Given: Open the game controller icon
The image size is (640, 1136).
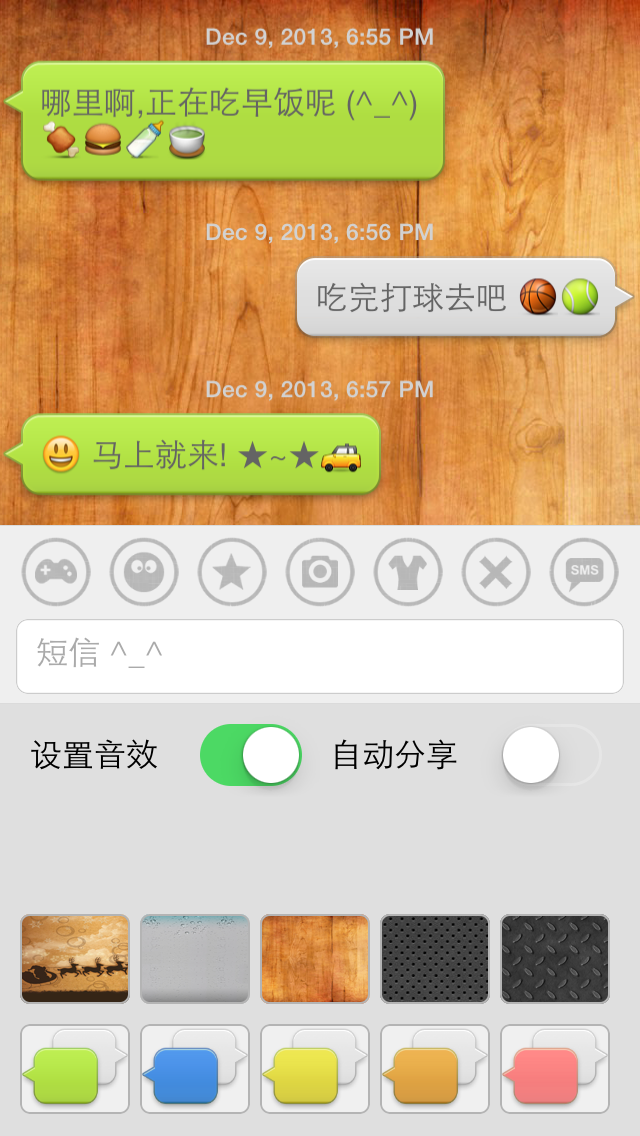Looking at the screenshot, I should tap(56, 572).
